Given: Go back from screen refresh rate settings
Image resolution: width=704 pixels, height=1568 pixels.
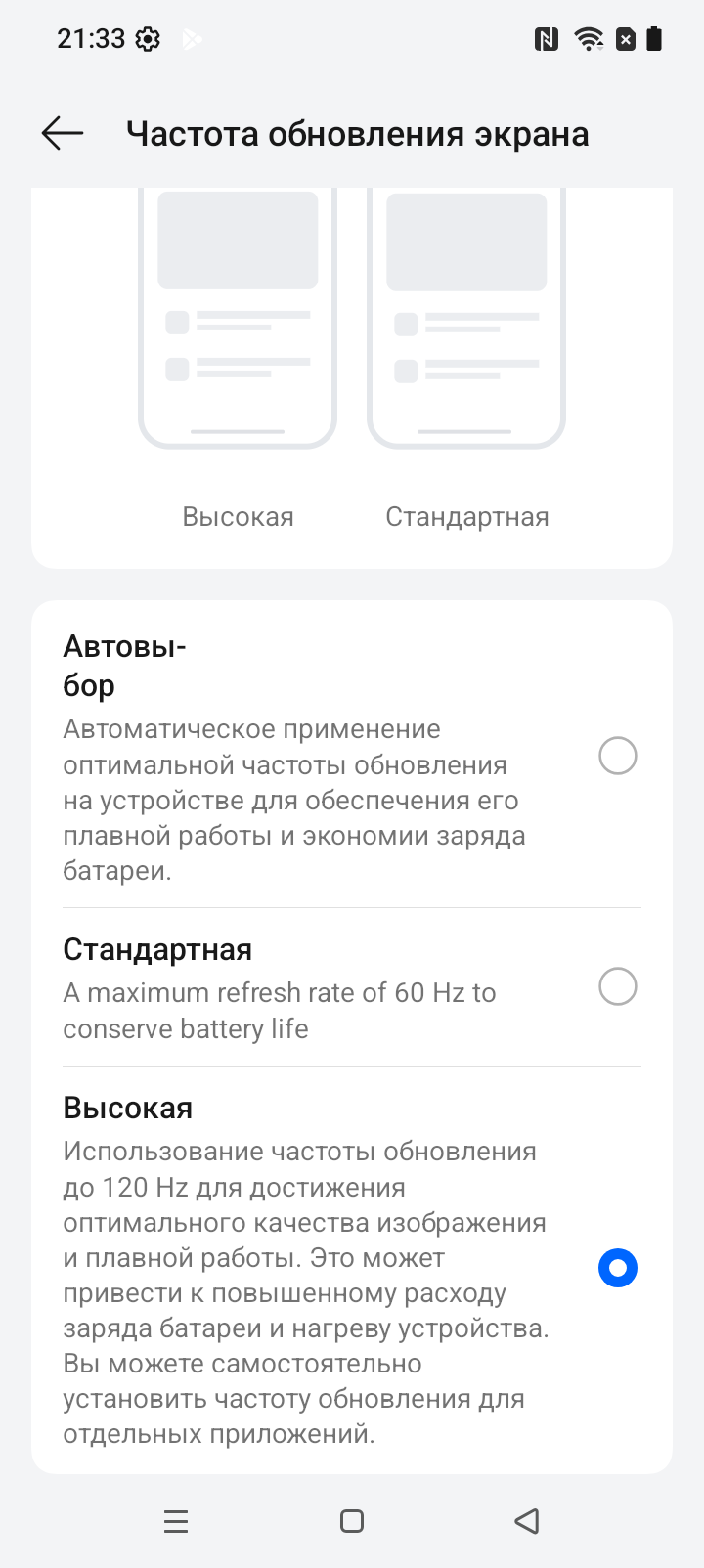Looking at the screenshot, I should pos(63,134).
